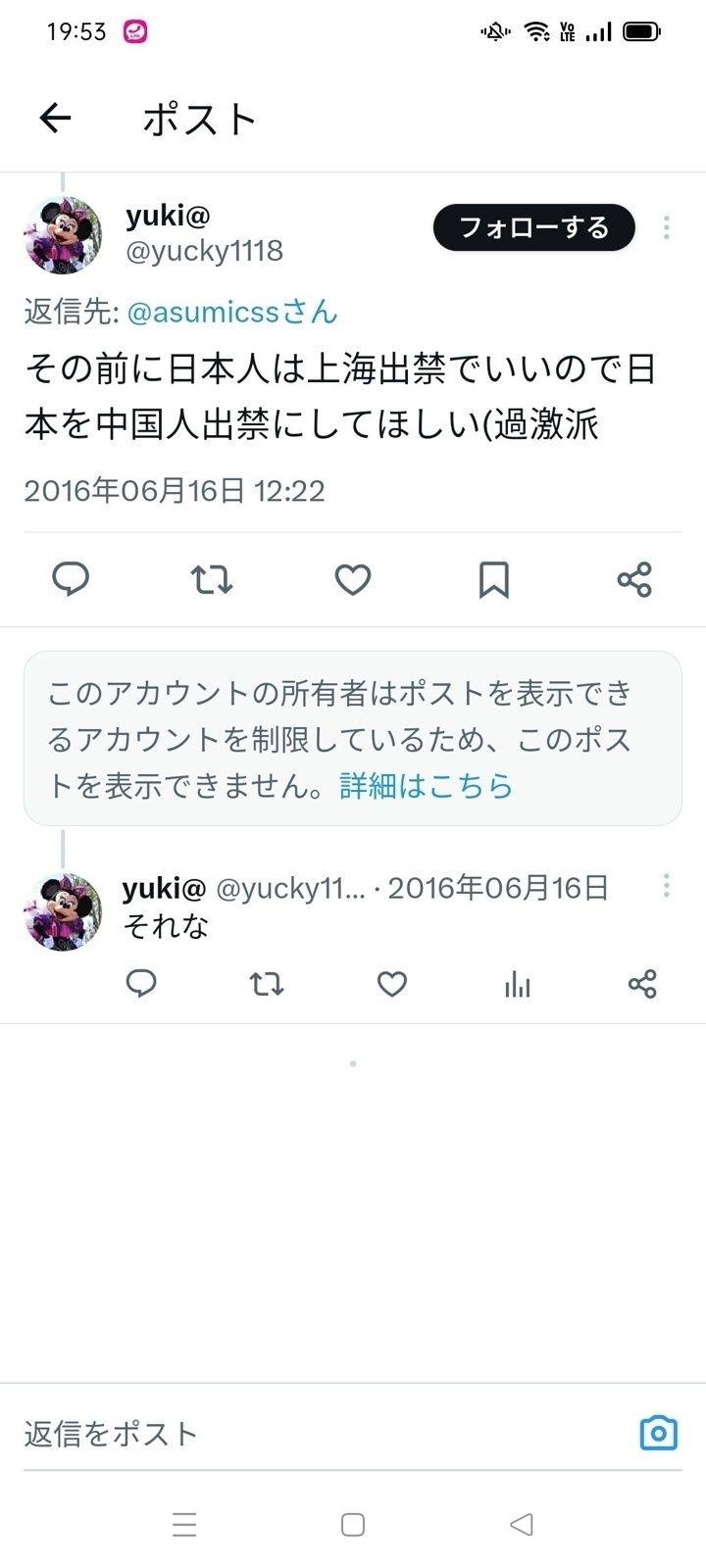
Task: Open the @asumicss mention link
Action: coord(231,312)
